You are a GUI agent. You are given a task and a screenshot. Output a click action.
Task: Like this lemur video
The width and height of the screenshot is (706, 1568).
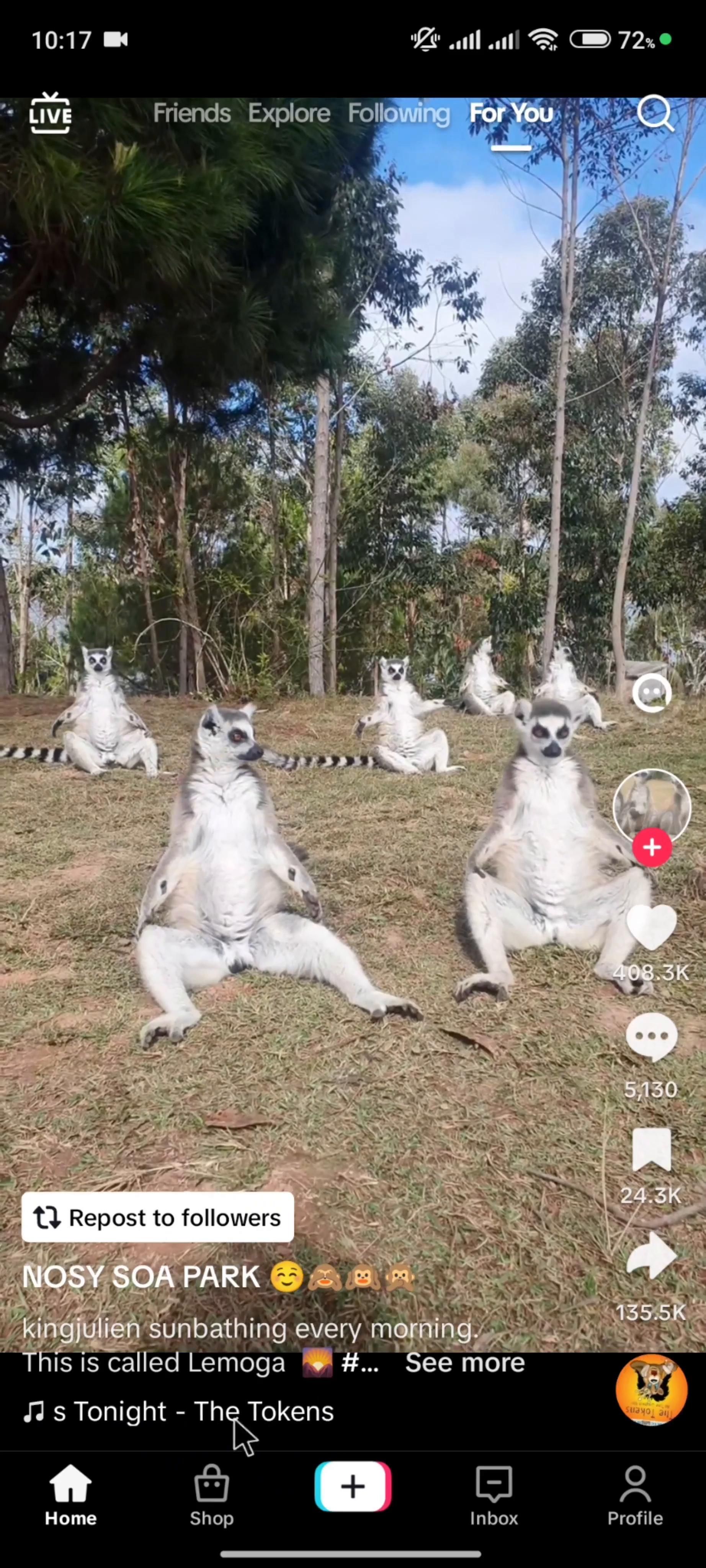(651, 926)
